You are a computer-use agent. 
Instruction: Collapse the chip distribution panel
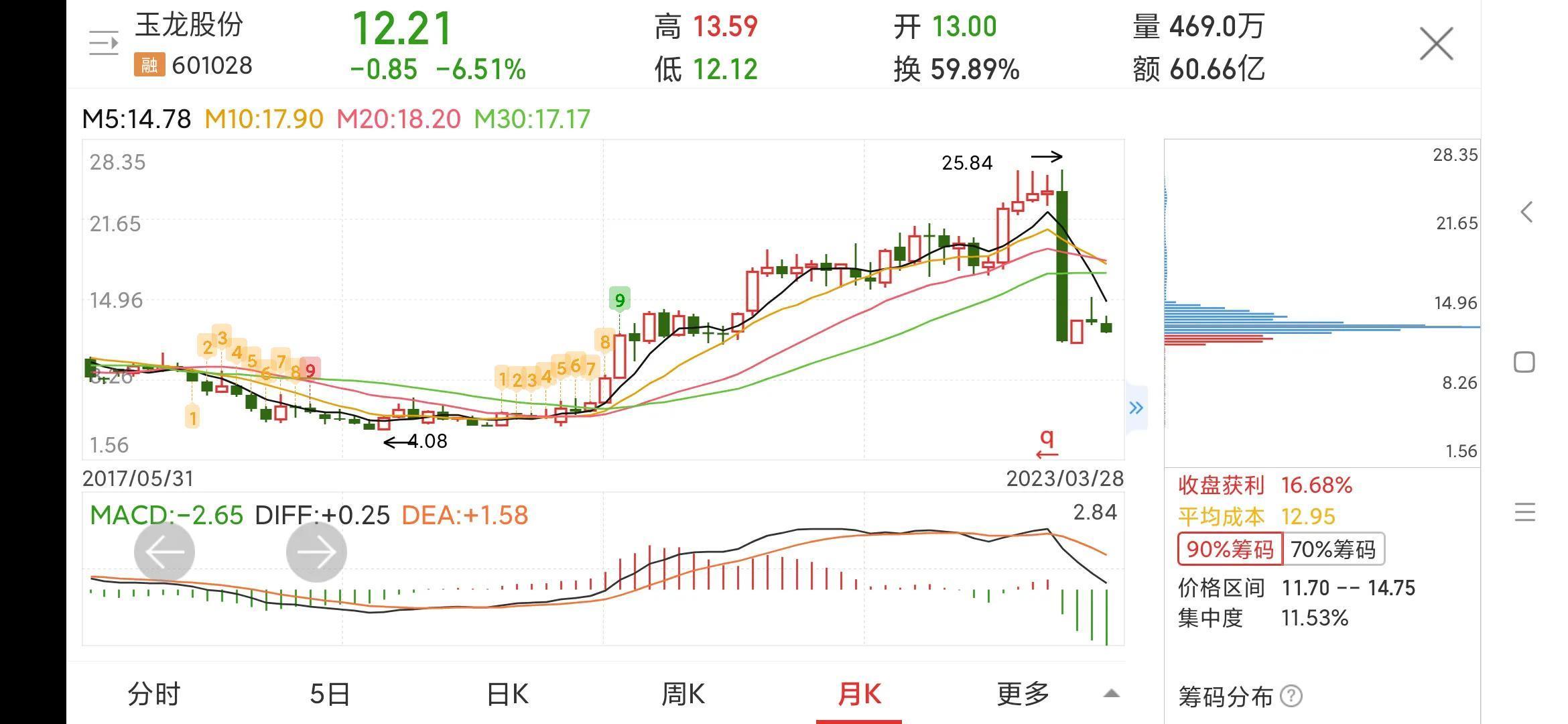pyautogui.click(x=1136, y=408)
